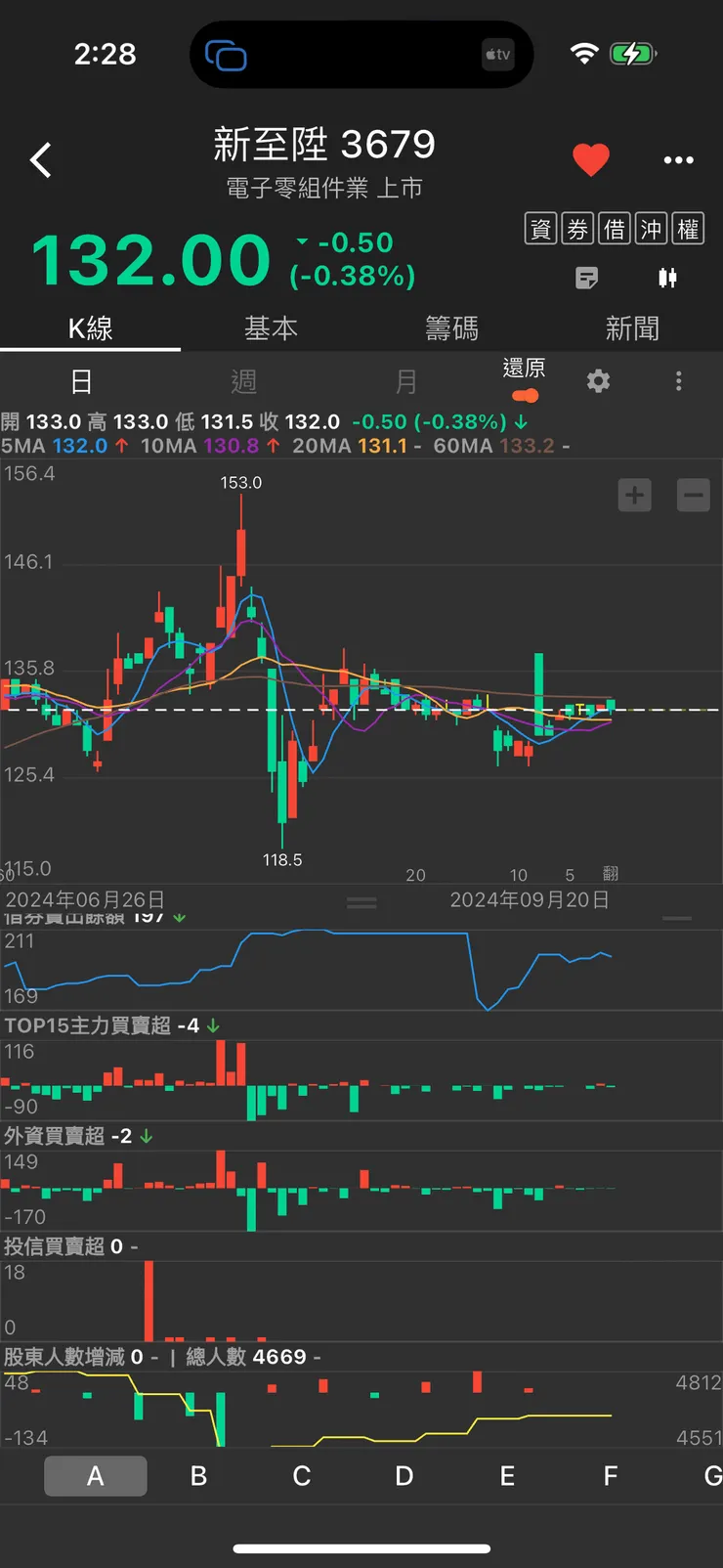Zoom out the chart with minus
723x1568 pixels.
pyautogui.click(x=694, y=496)
